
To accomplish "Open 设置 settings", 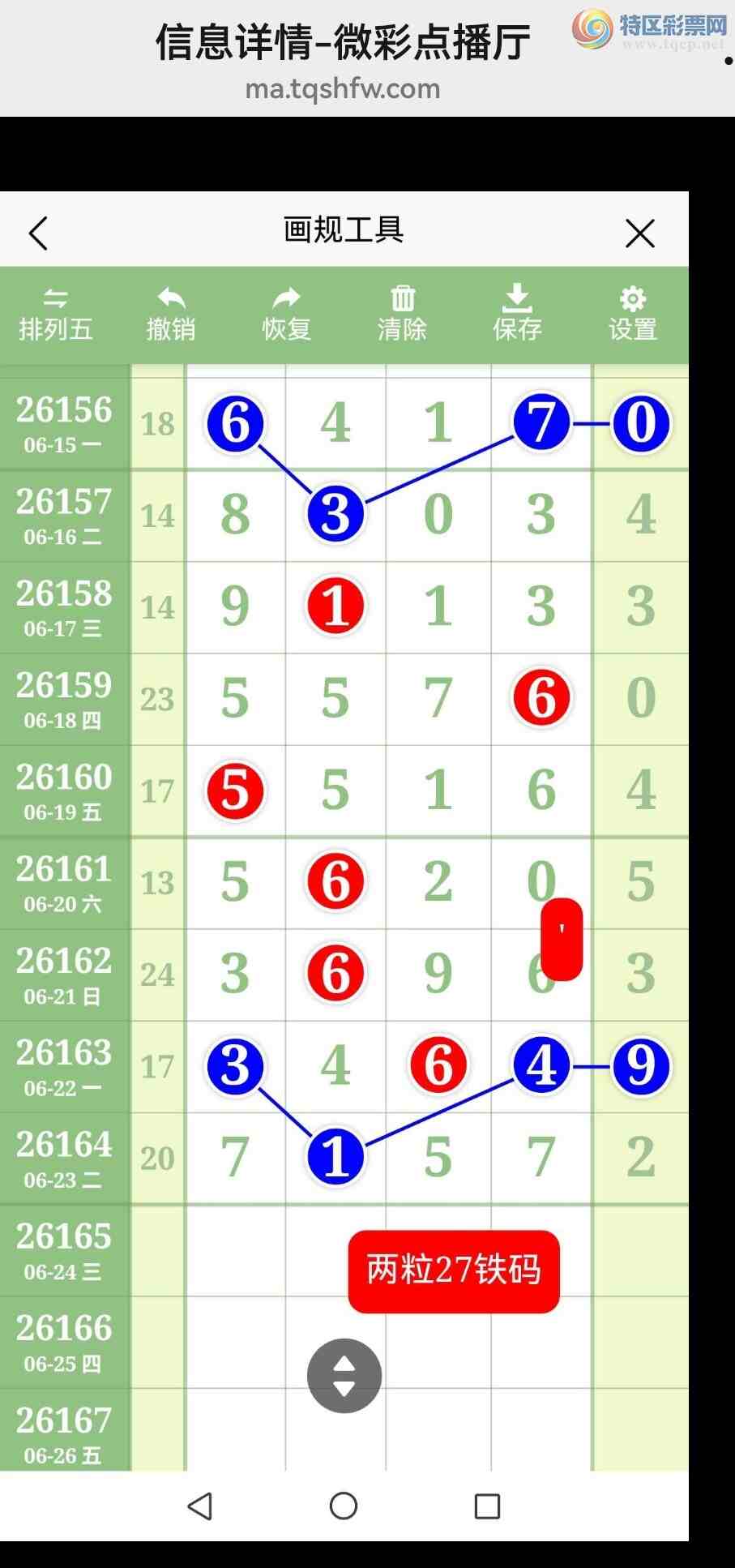I will tap(633, 315).
